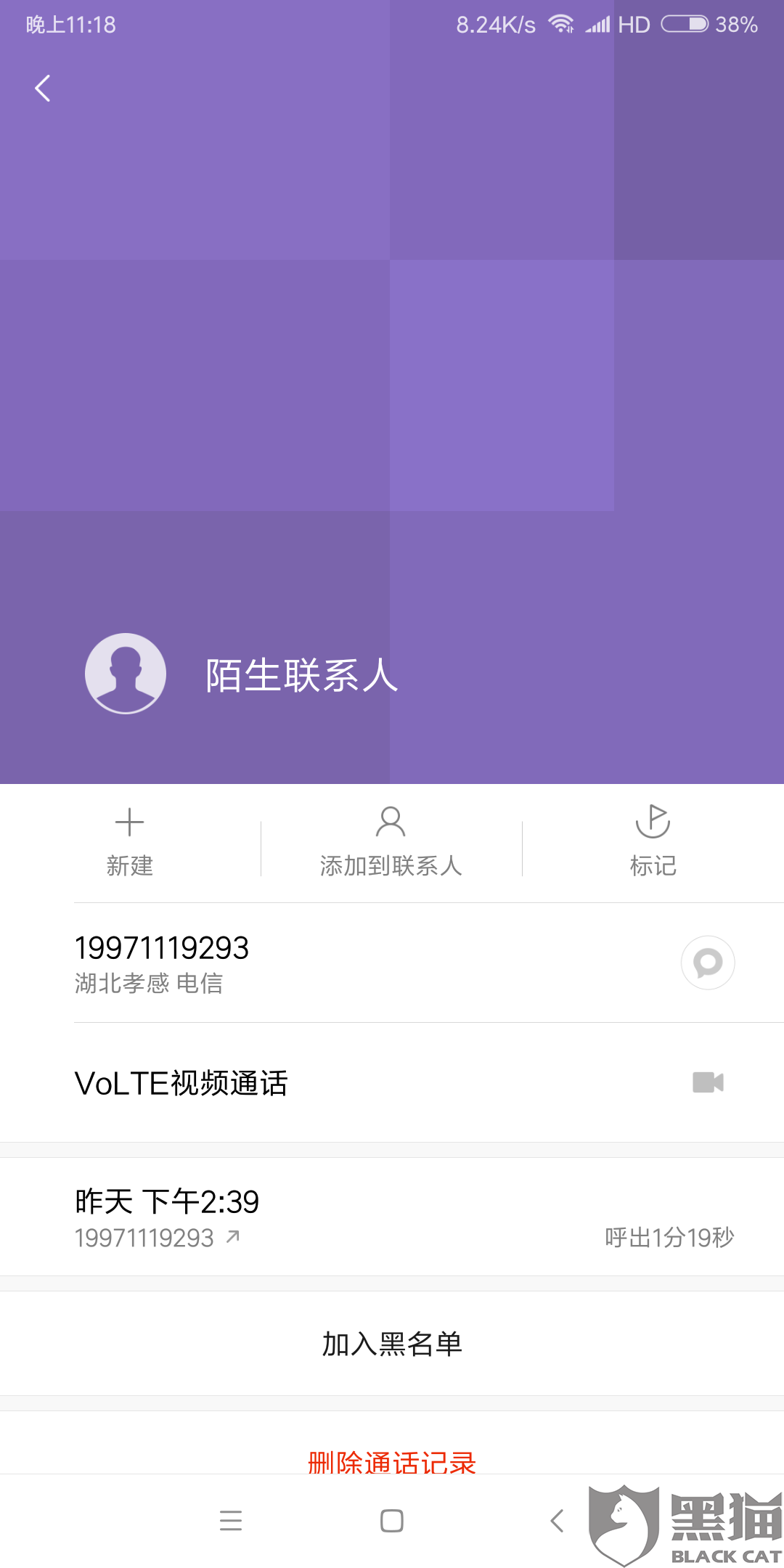Go back using the top-left arrow
The image size is (784, 1568).
(43, 89)
